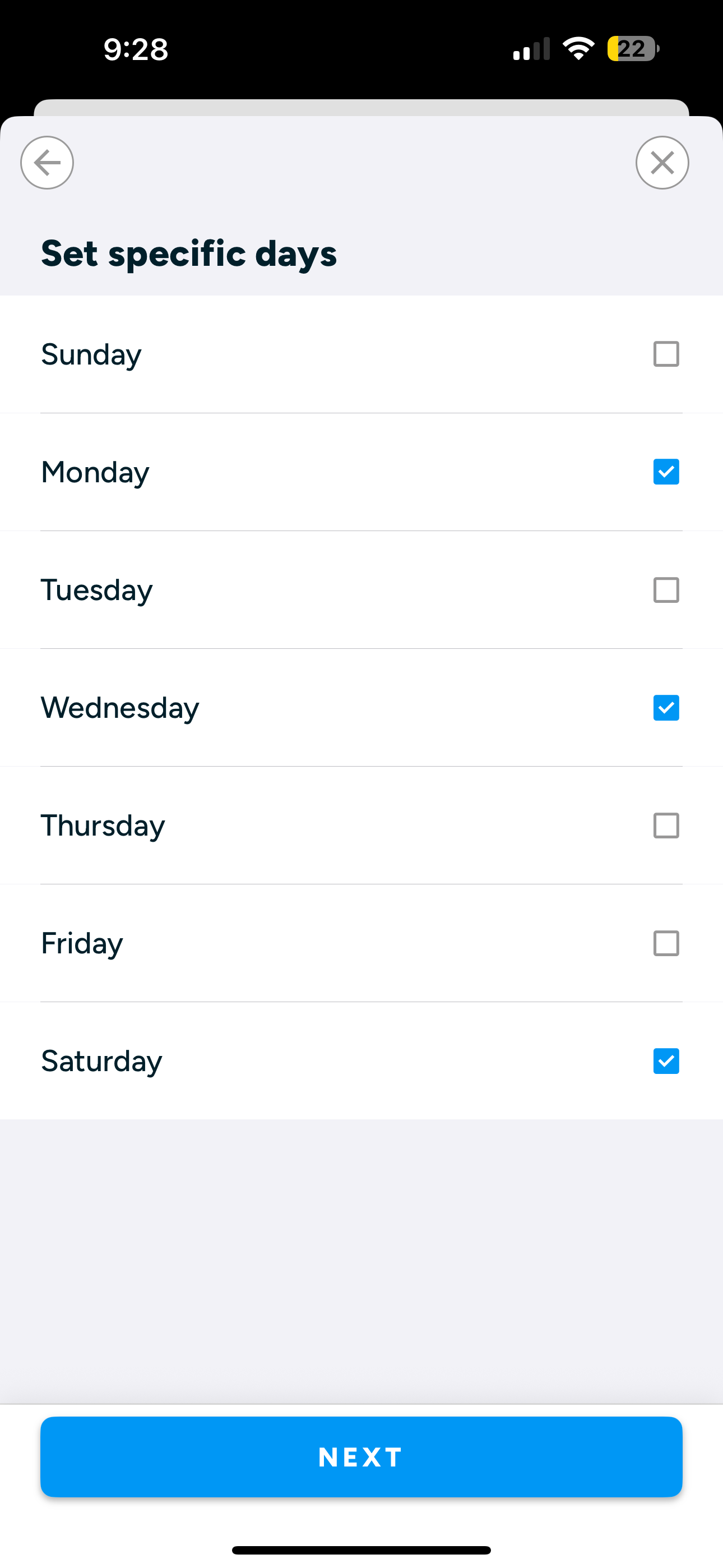The height and width of the screenshot is (1568, 723).
Task: Tap the NEXT button
Action: click(x=361, y=1456)
